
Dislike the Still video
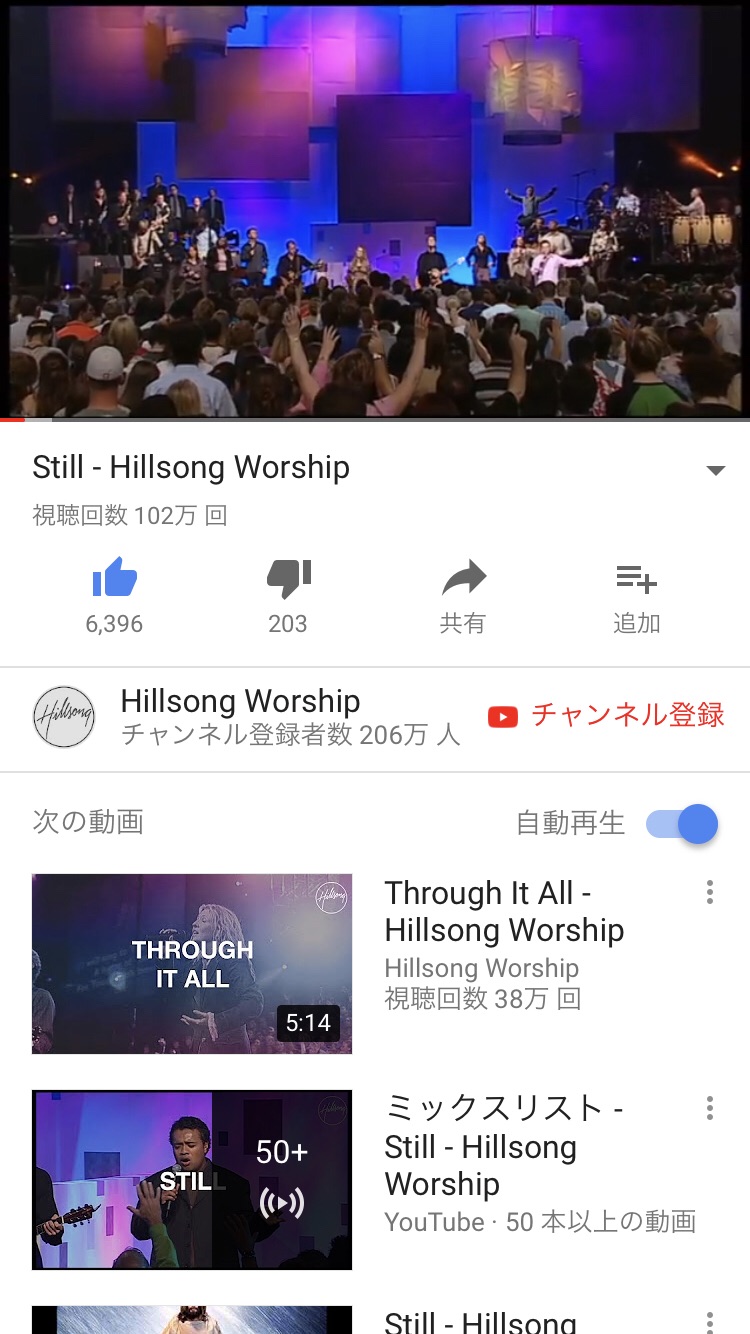tap(288, 580)
